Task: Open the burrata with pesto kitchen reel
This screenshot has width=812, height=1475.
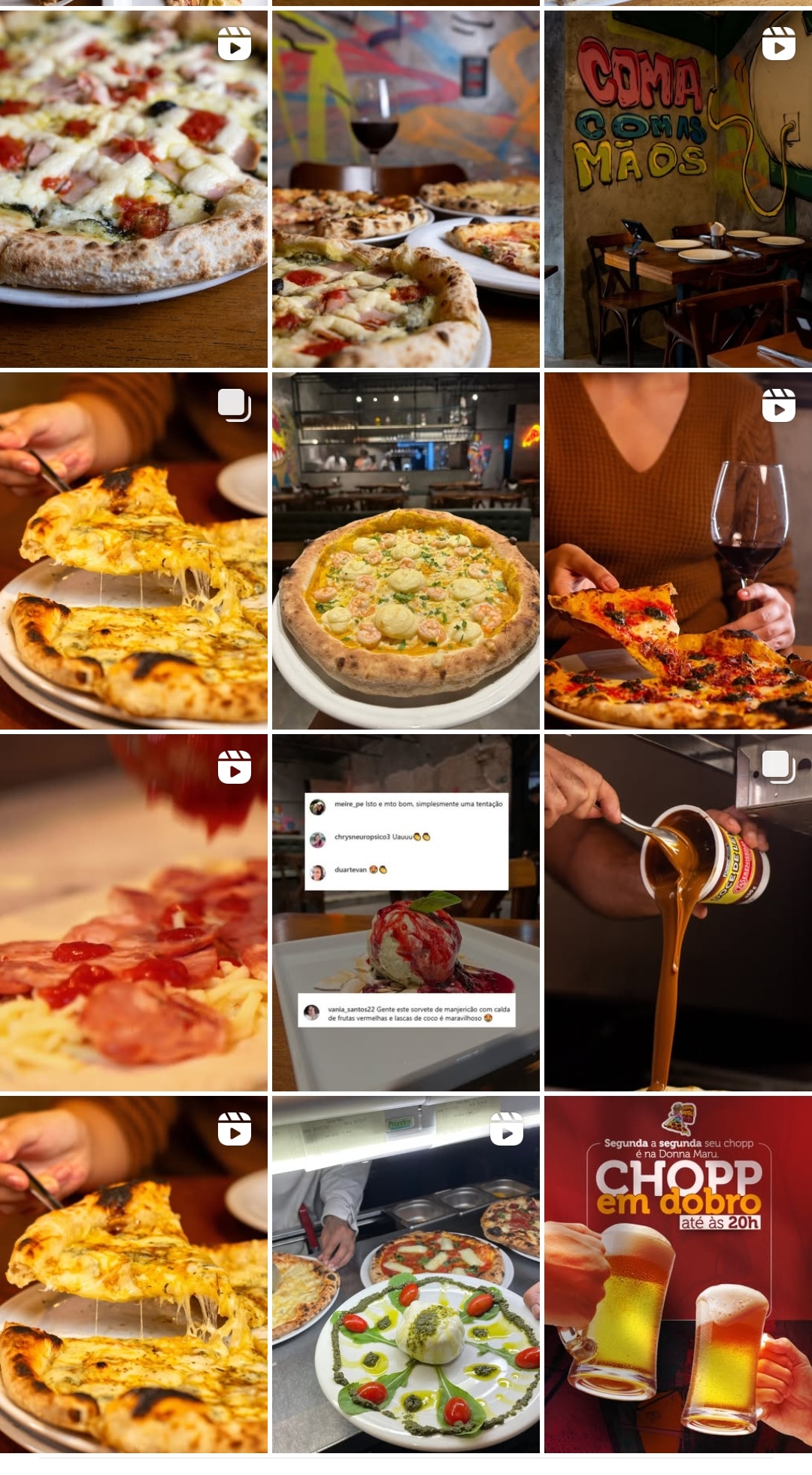Action: 405,1274
